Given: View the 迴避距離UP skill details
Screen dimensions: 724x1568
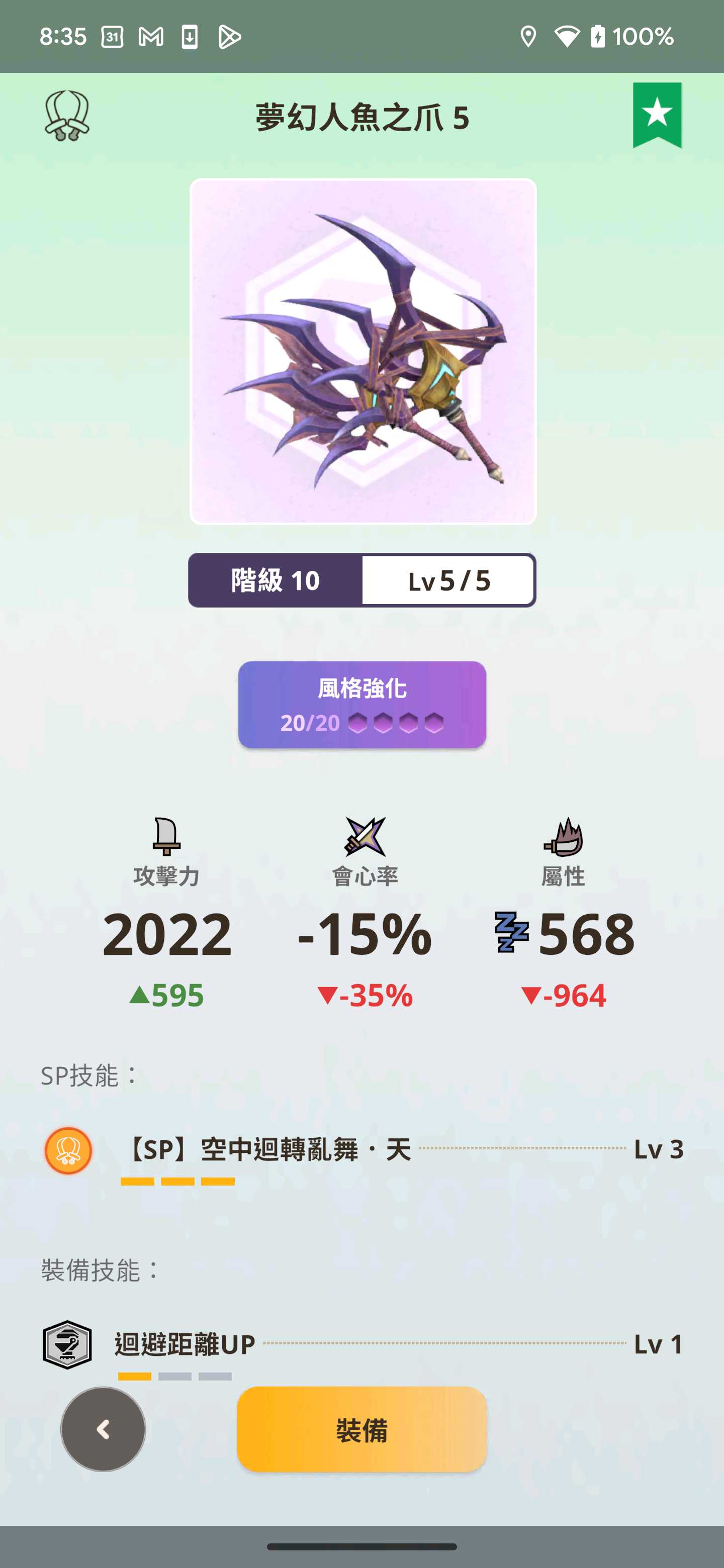Looking at the screenshot, I should click(x=364, y=1349).
